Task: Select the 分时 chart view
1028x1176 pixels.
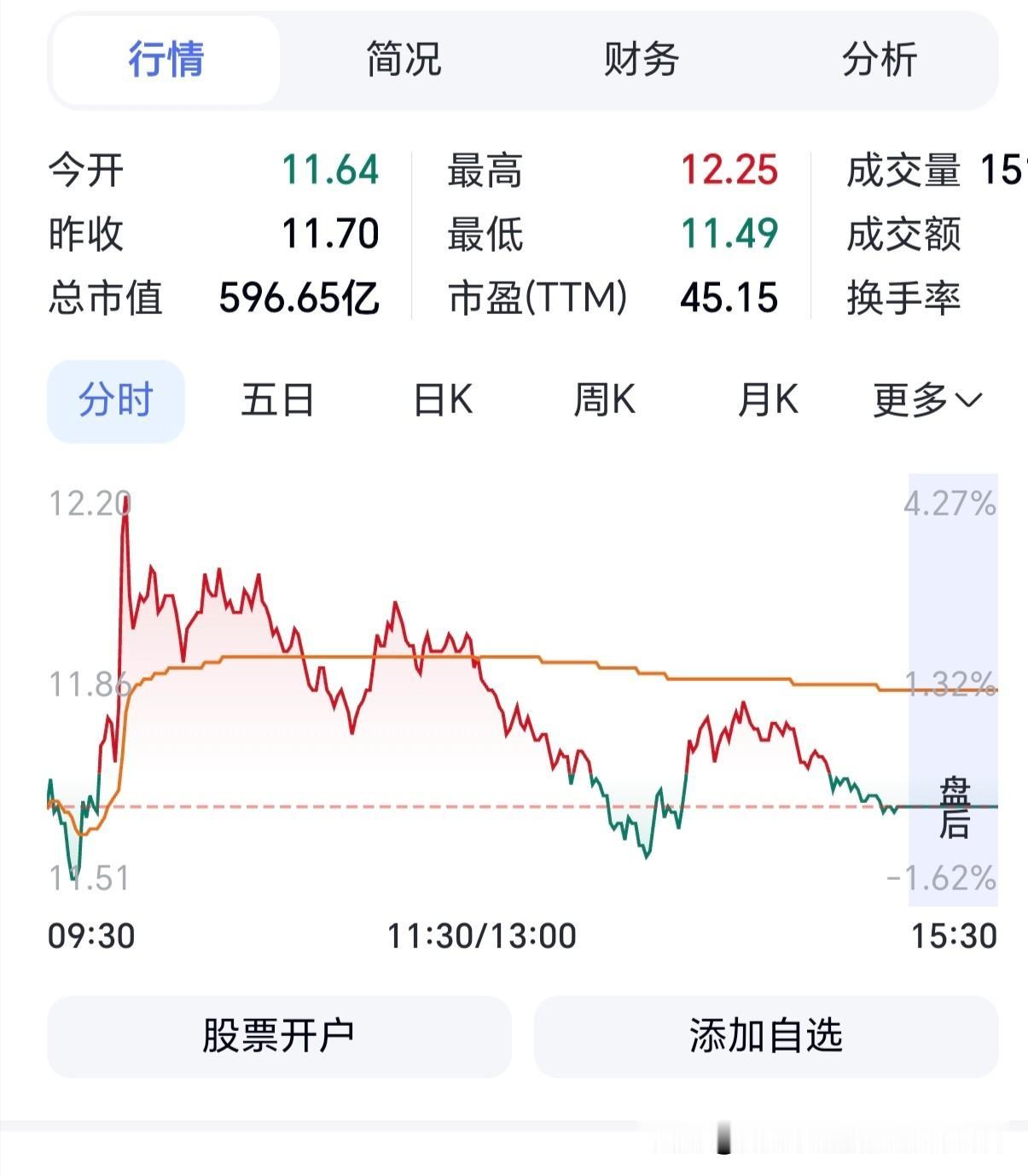Action: 116,400
